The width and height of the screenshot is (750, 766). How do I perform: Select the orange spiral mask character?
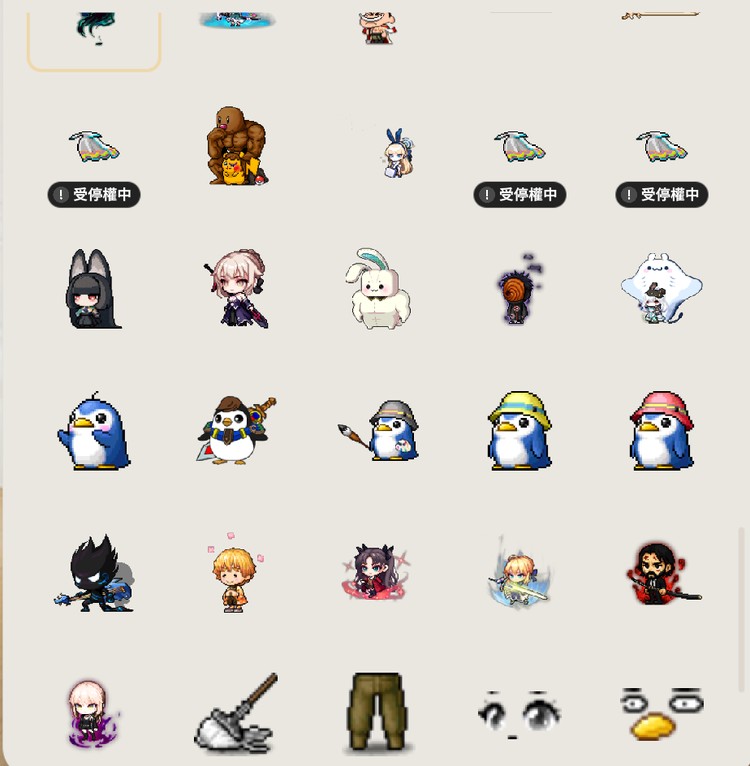(x=518, y=291)
